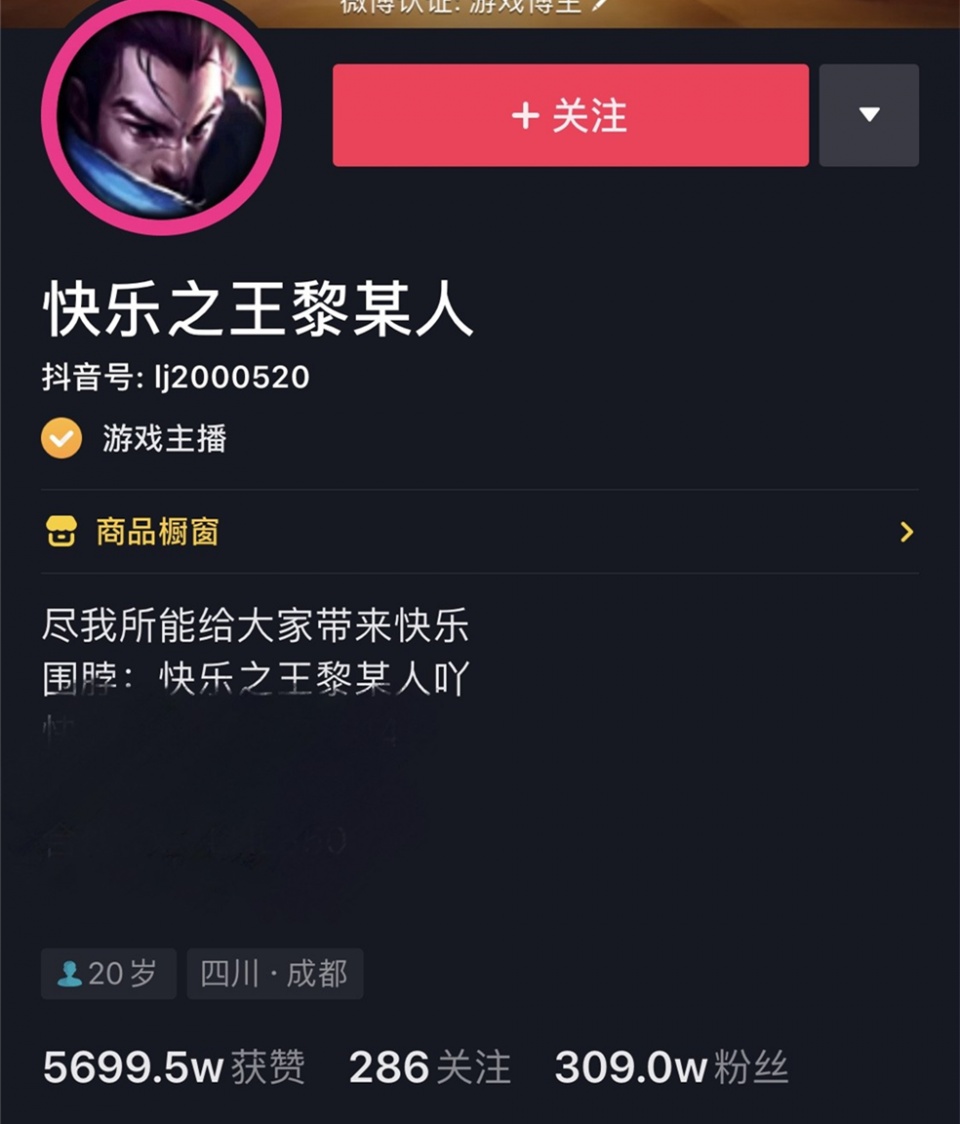Show the 5699.5w 获赞 likes count

tap(173, 1068)
